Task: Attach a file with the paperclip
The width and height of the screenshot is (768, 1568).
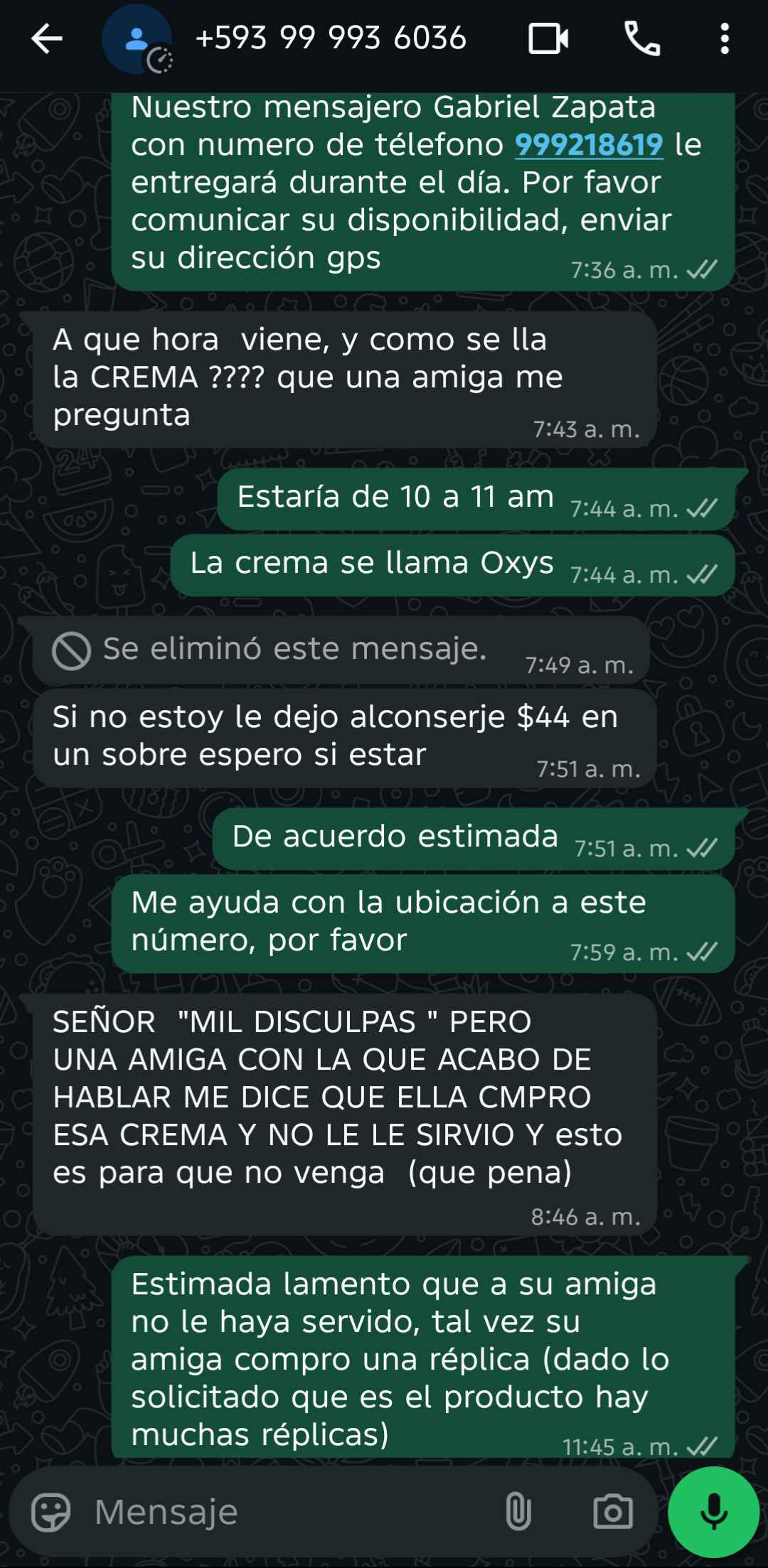Action: tap(518, 1513)
